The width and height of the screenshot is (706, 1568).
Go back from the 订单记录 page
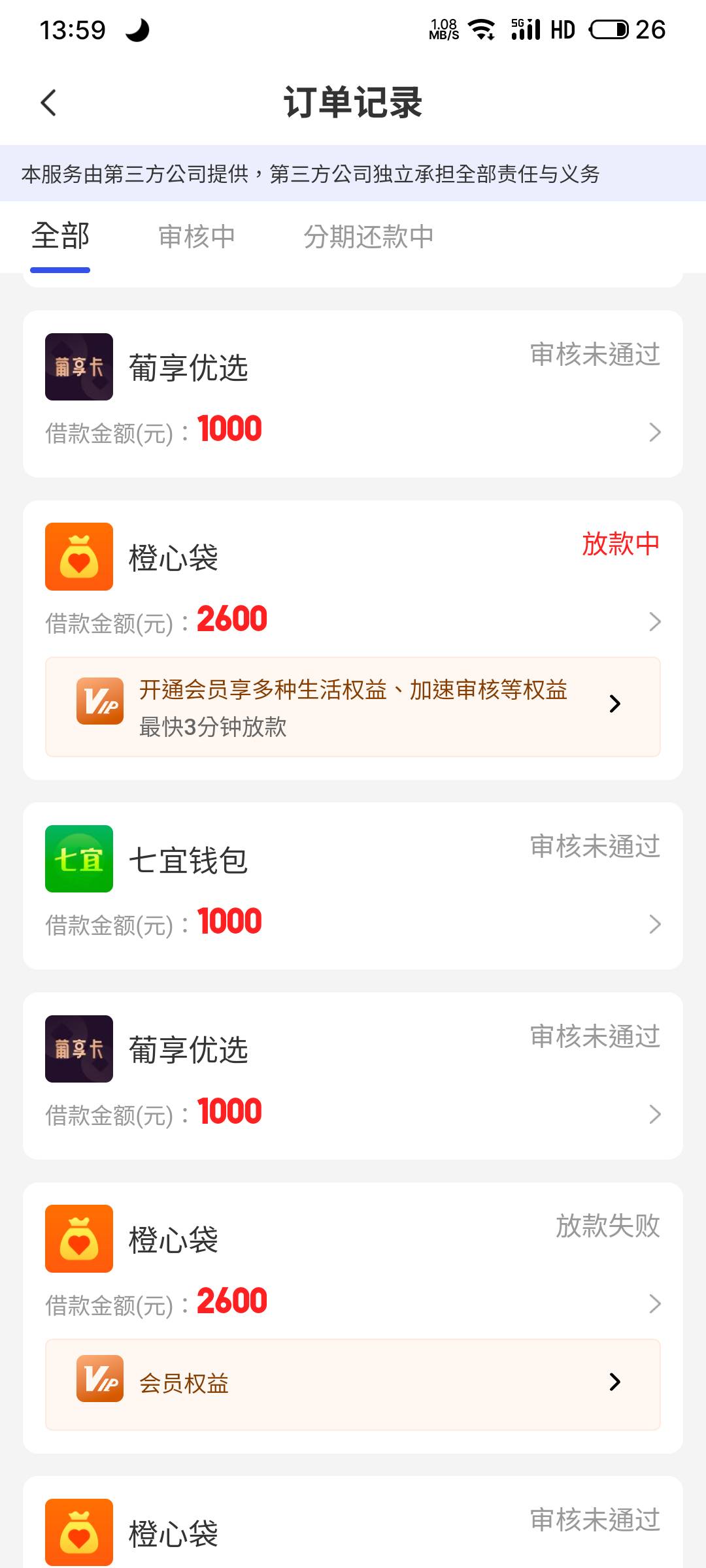(x=48, y=103)
